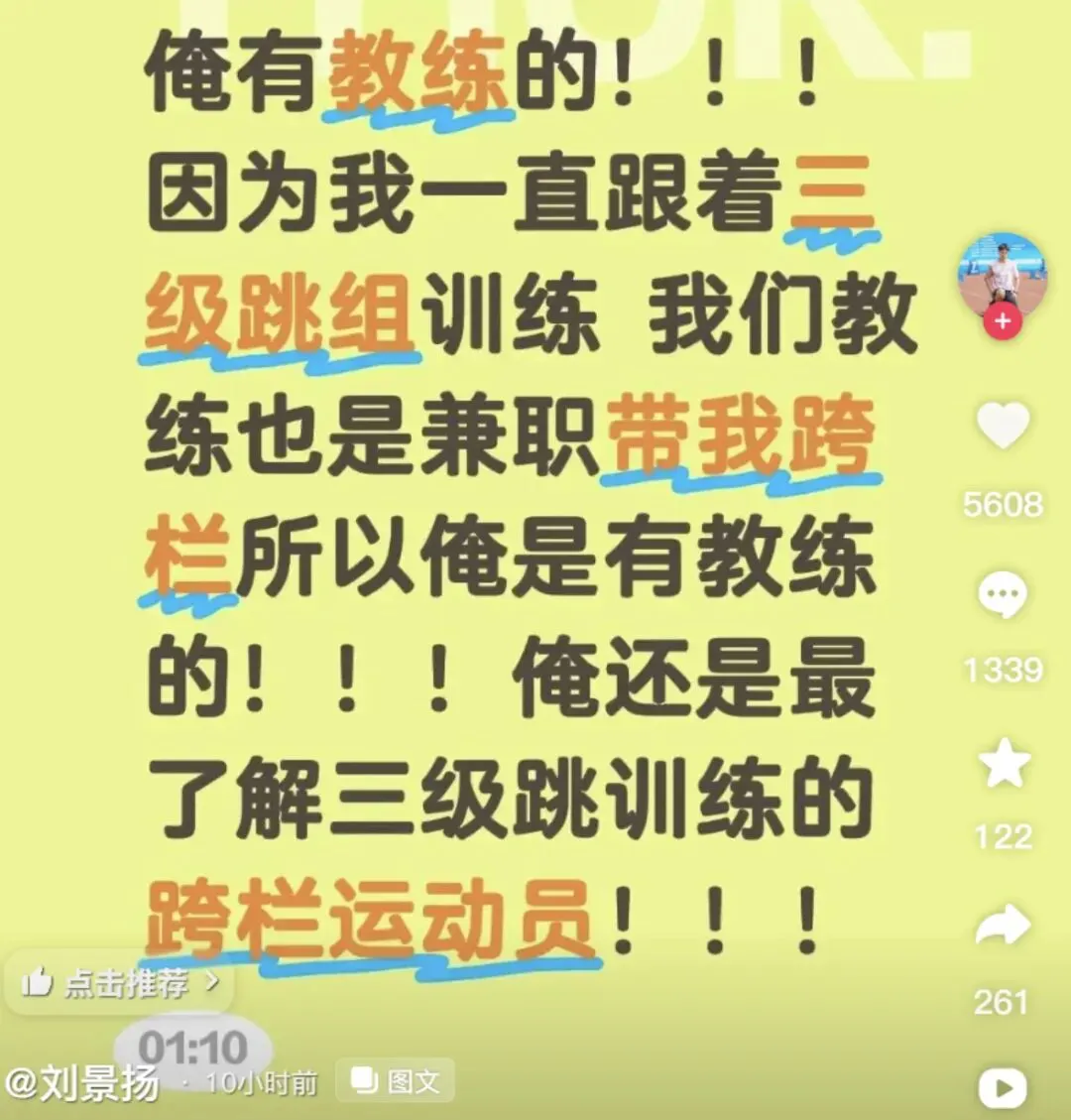This screenshot has height=1120, width=1071.
Task: Add this post to favorites with the star
Action: click(x=1003, y=764)
